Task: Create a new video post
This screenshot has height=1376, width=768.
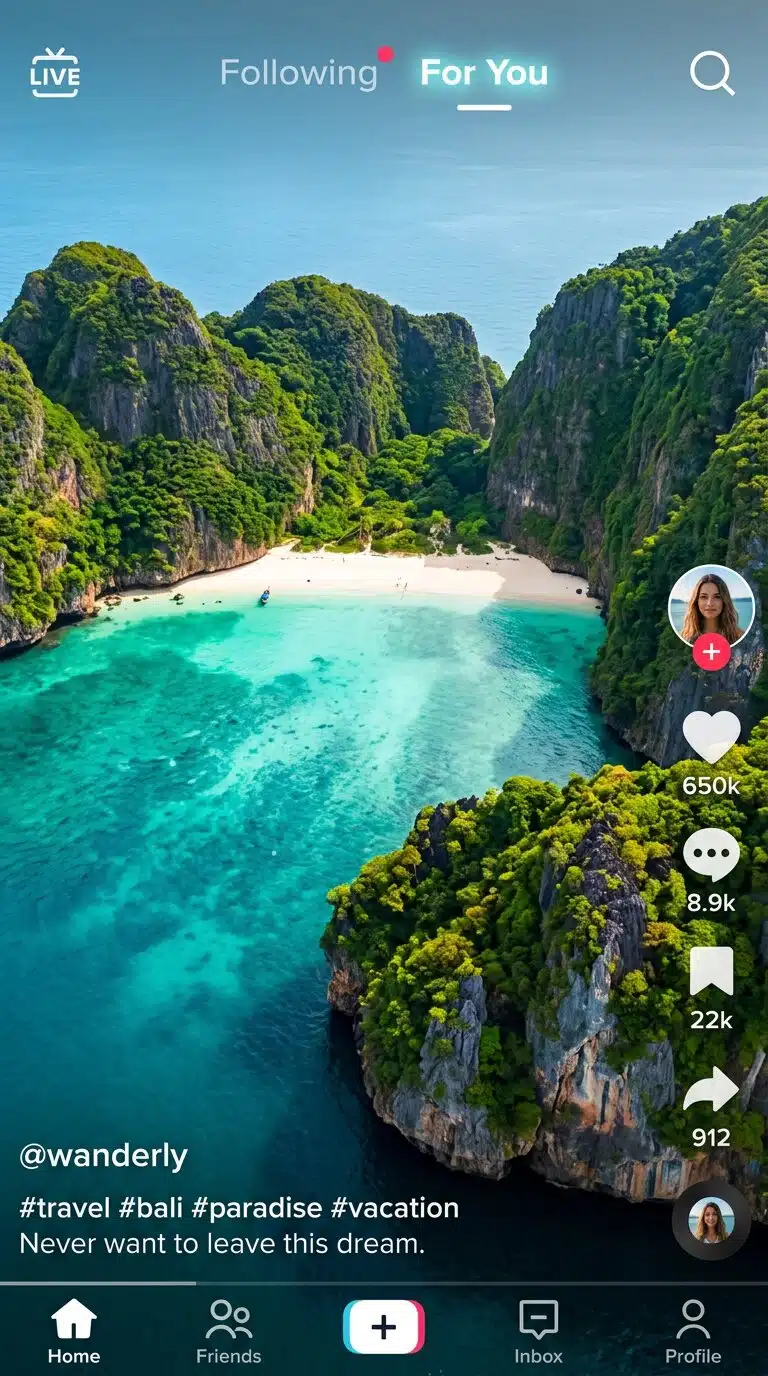Action: [384, 1327]
